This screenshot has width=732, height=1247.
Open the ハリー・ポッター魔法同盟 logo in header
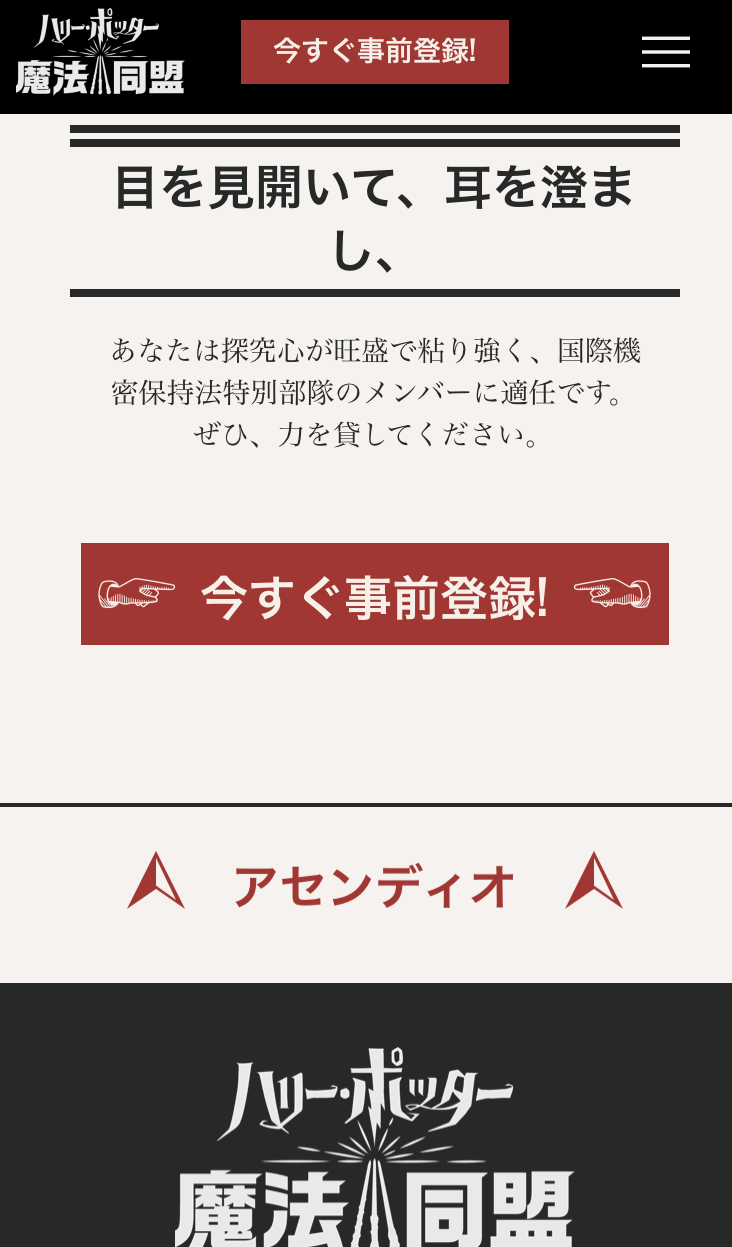point(100,55)
